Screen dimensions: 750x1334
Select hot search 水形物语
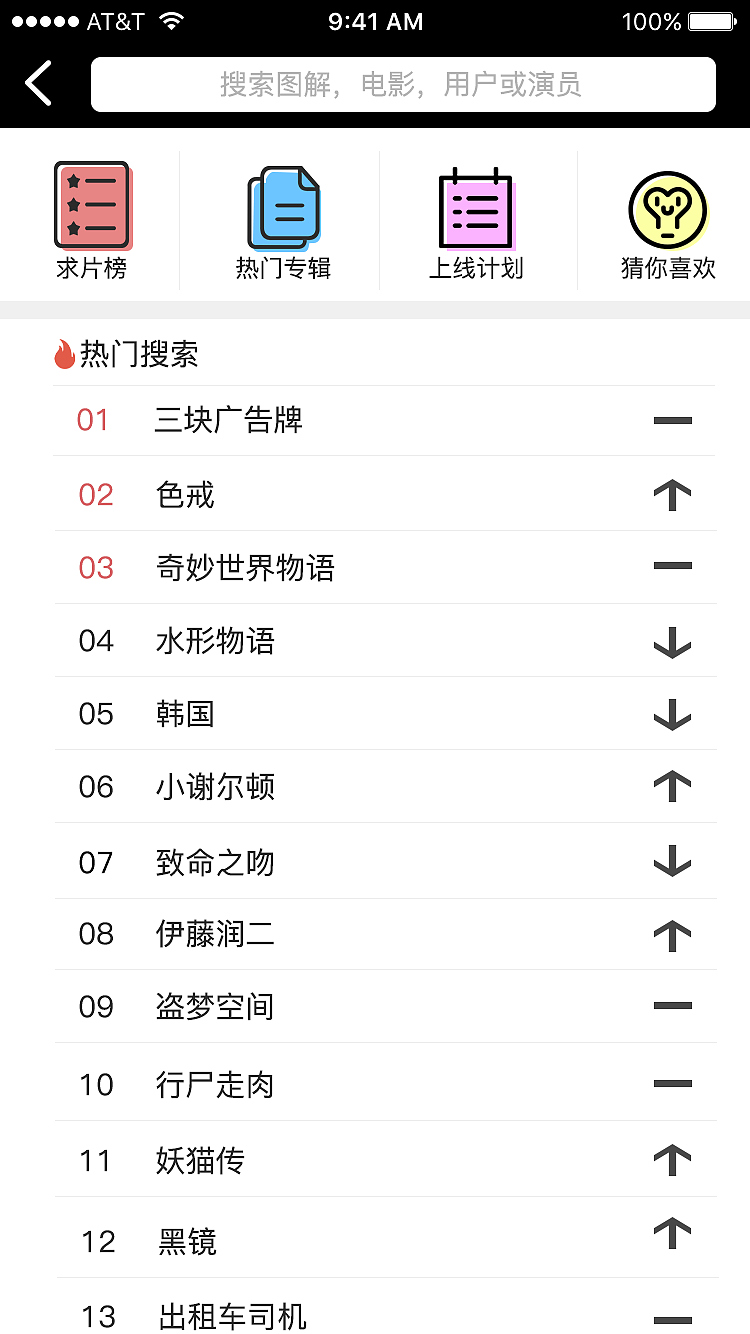click(385, 640)
